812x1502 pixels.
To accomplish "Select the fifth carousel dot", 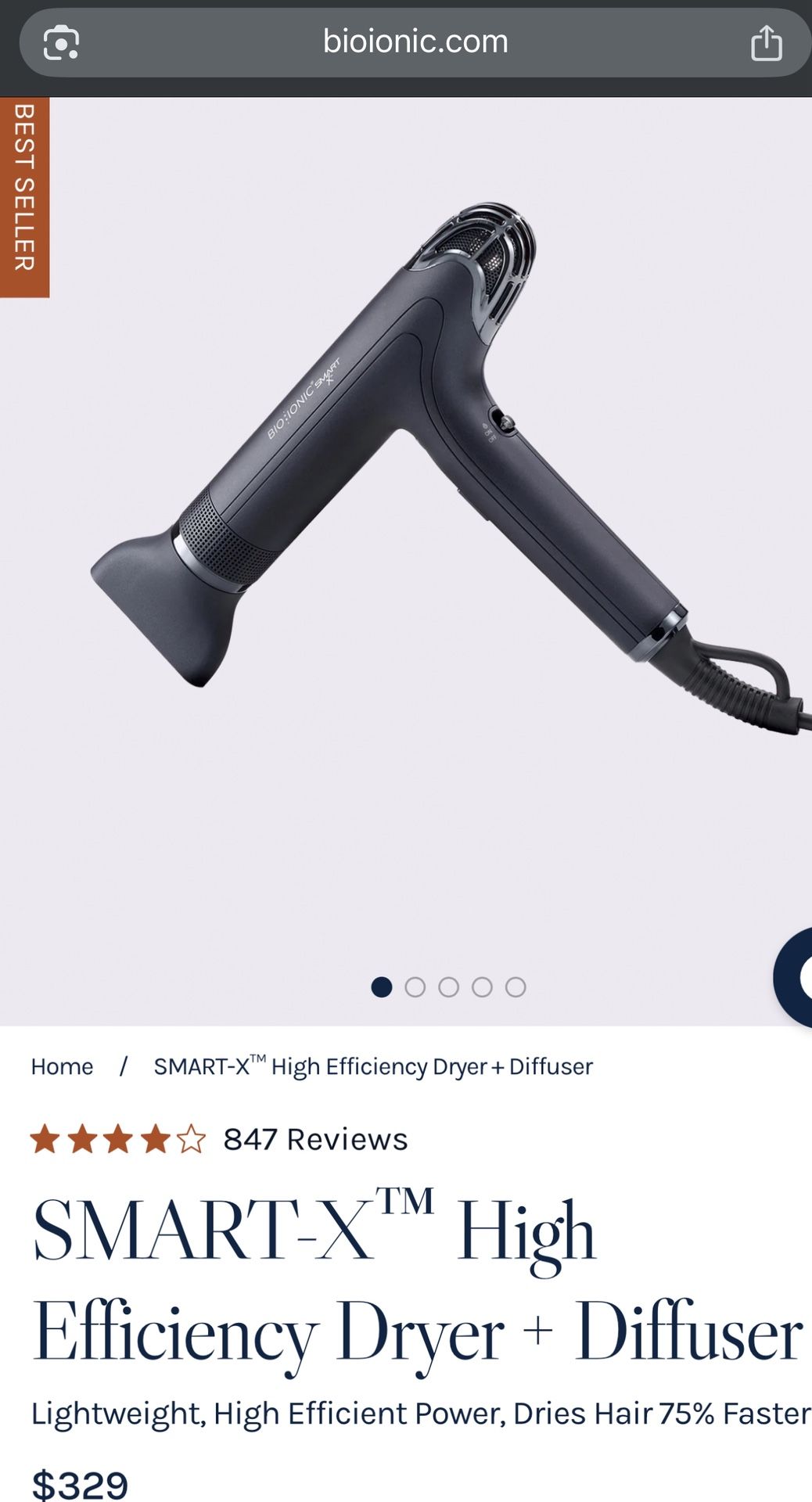I will [x=515, y=987].
